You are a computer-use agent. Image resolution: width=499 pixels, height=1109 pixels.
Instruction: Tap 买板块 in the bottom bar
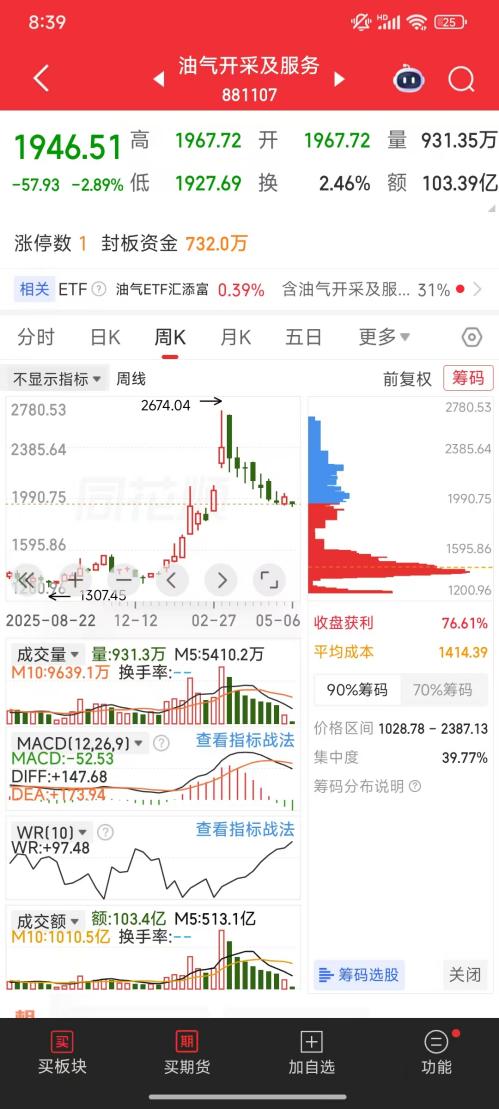pos(62,1052)
